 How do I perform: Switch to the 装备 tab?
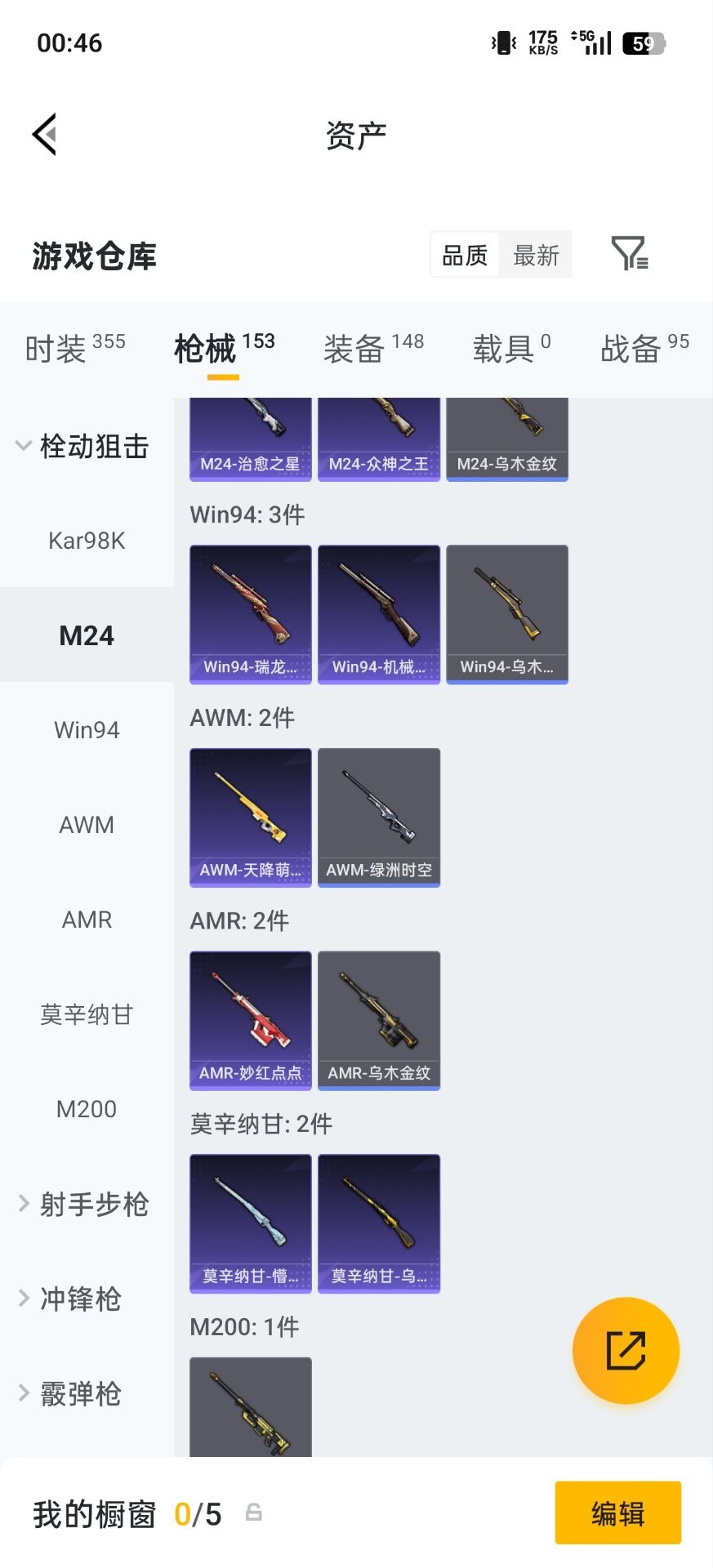point(373,349)
